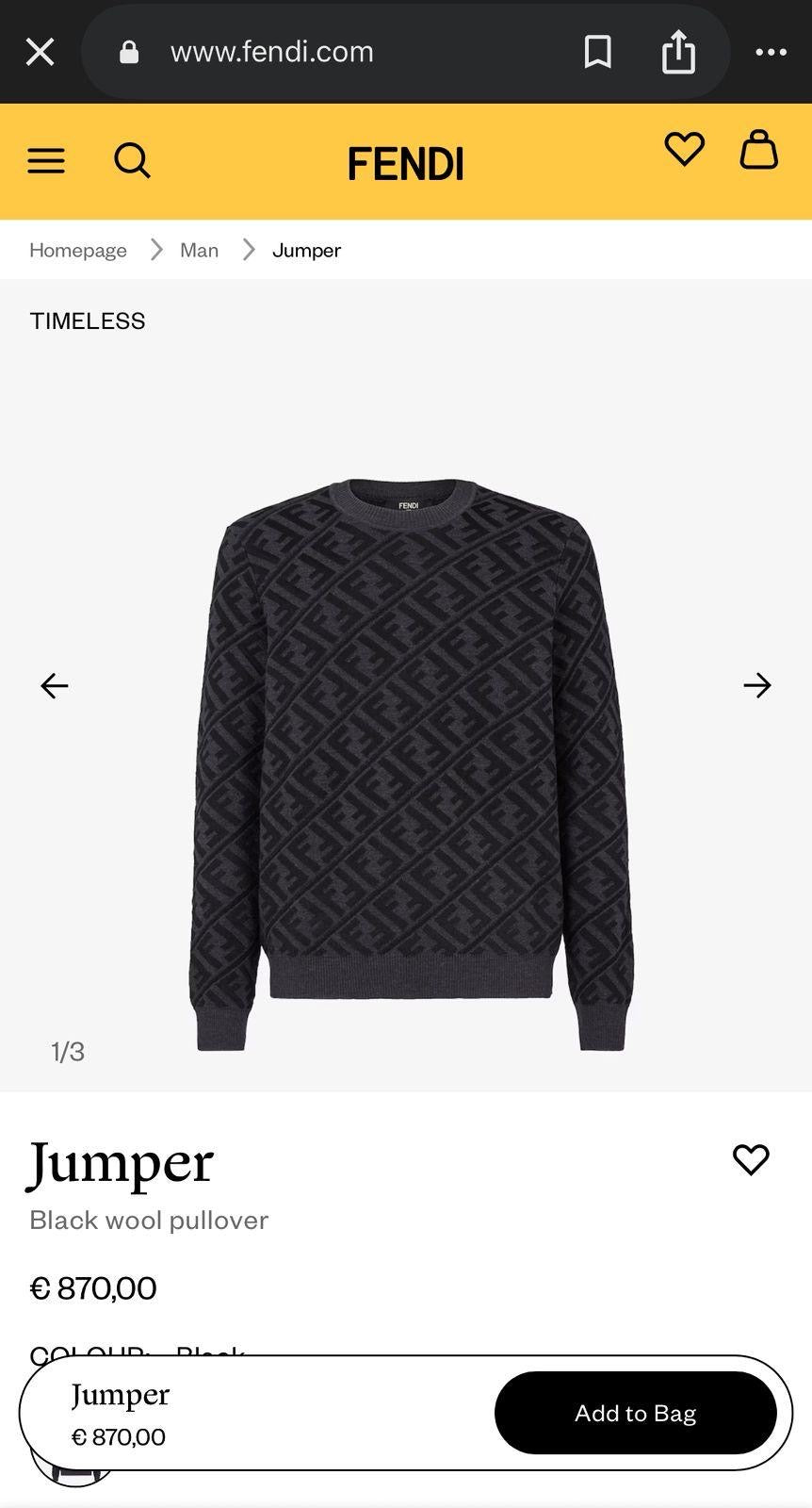Viewport: 812px width, 1508px height.
Task: Add to Bag the jumper
Action: click(635, 1413)
